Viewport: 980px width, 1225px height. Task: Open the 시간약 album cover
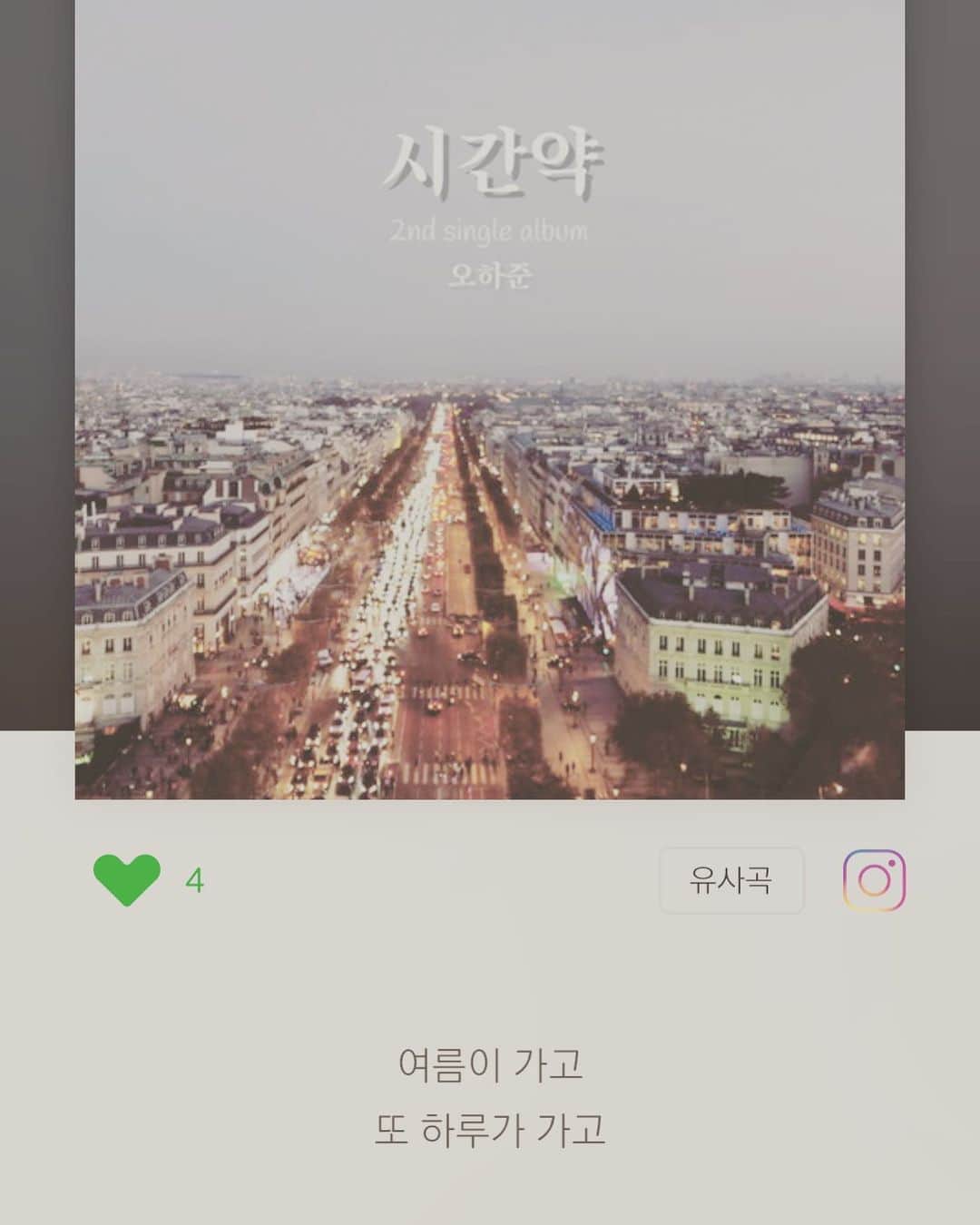tap(489, 399)
